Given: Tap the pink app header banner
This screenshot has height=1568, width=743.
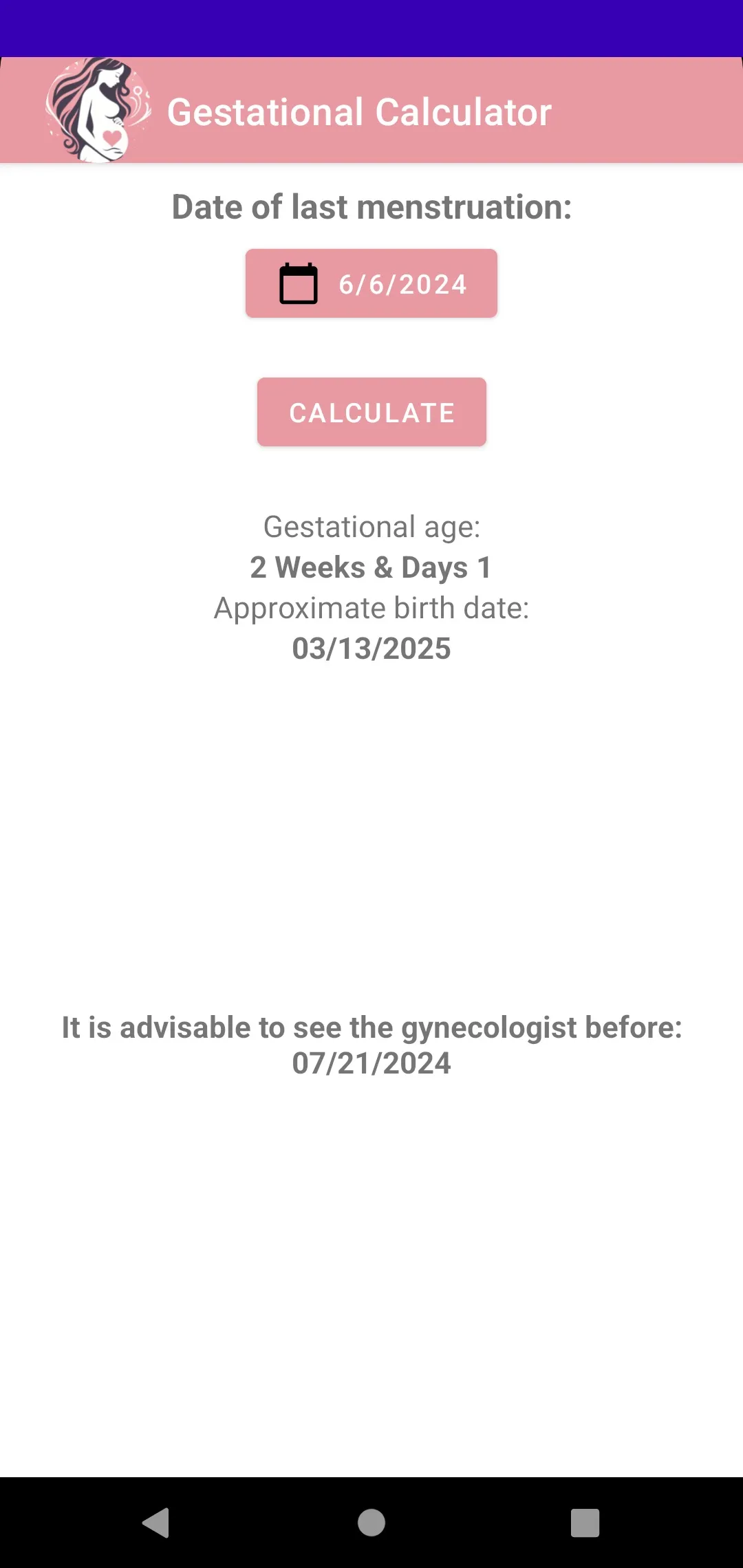Looking at the screenshot, I should point(371,110).
